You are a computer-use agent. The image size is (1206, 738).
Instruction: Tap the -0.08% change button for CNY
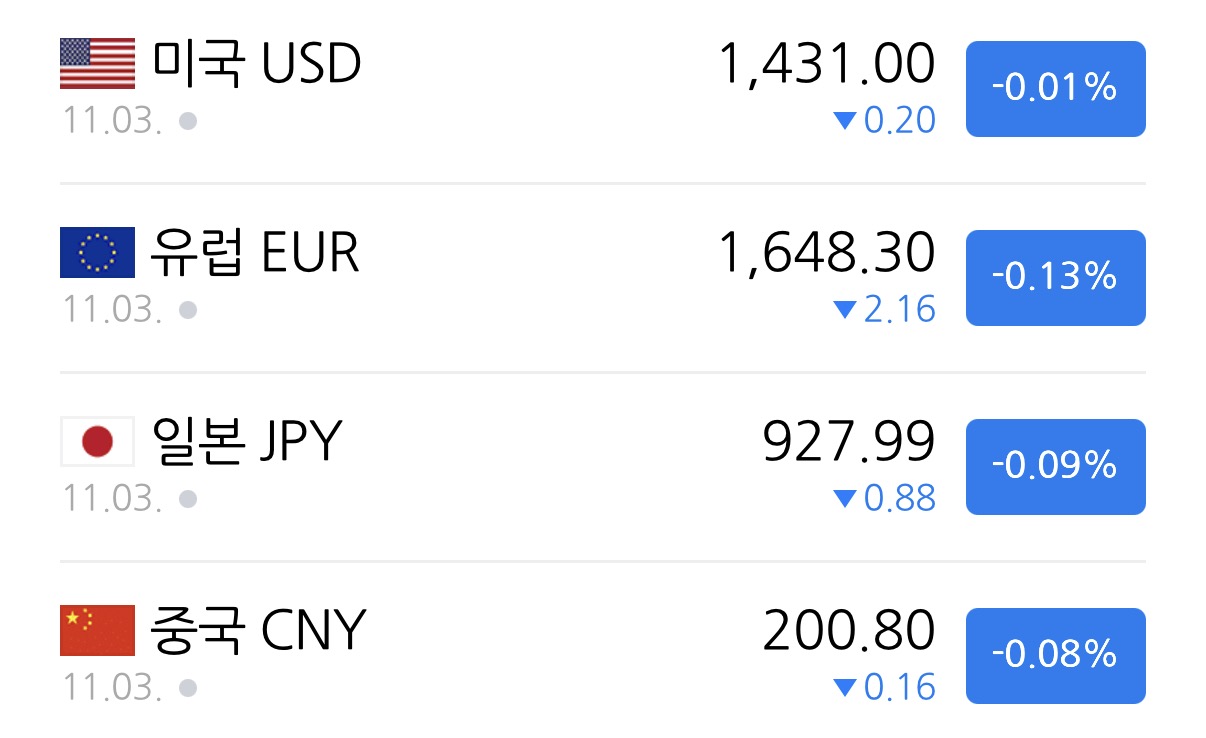(1055, 656)
